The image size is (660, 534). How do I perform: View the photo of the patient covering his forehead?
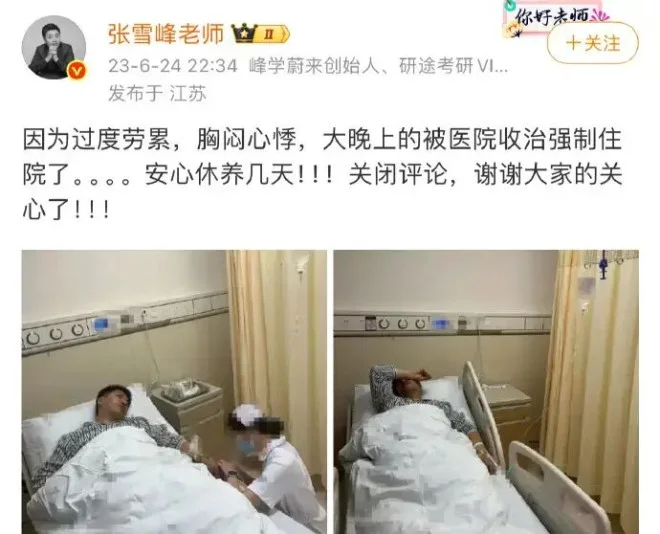(x=485, y=391)
